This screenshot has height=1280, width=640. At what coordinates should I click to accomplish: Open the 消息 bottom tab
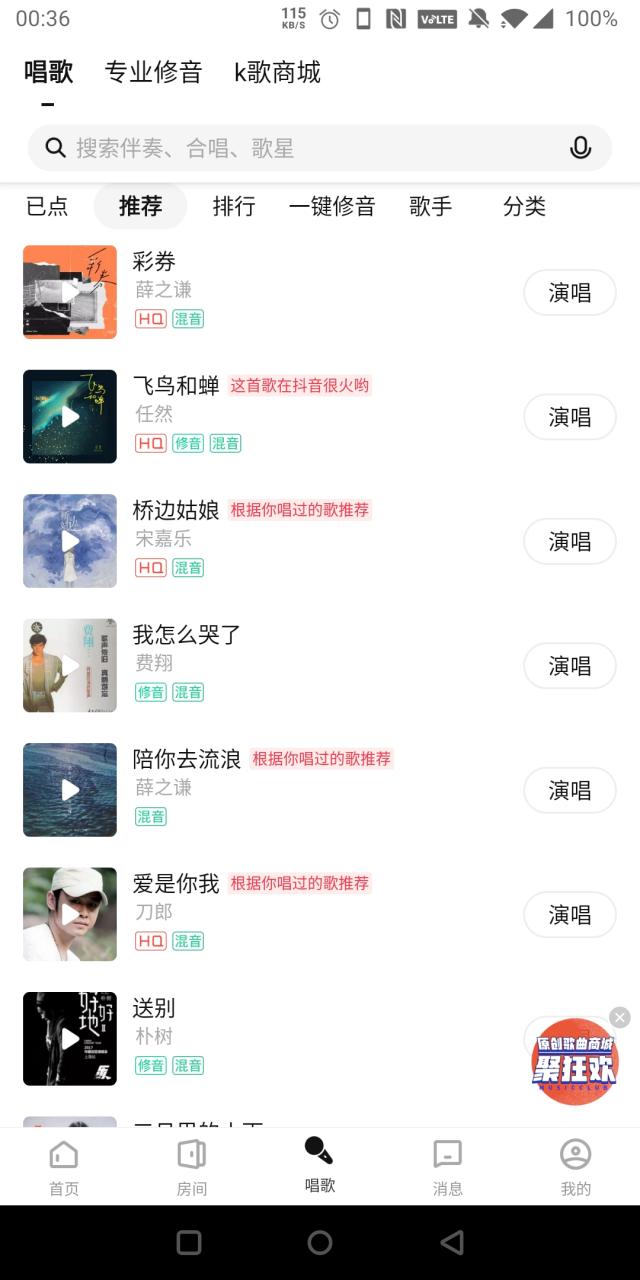click(x=447, y=1166)
